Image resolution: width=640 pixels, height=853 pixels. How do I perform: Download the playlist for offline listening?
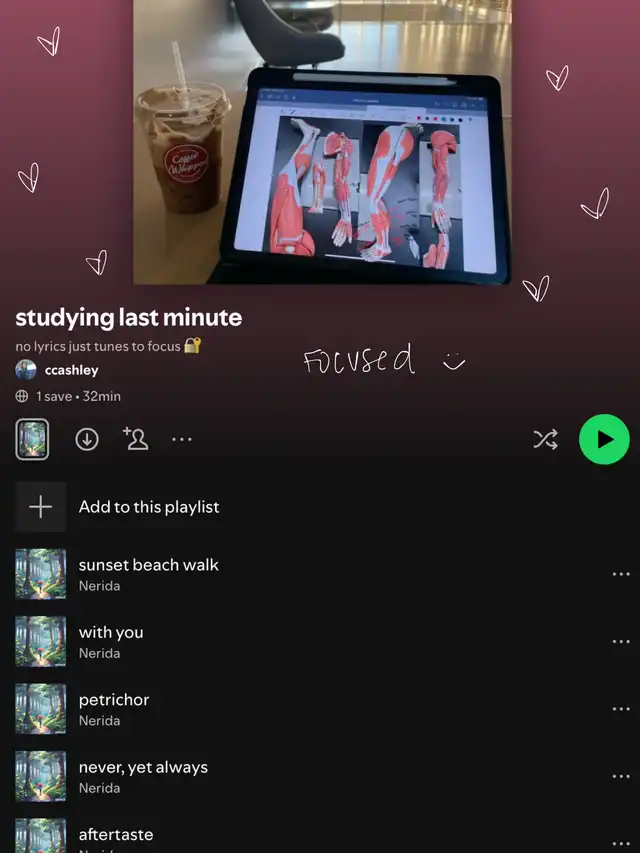coord(87,439)
